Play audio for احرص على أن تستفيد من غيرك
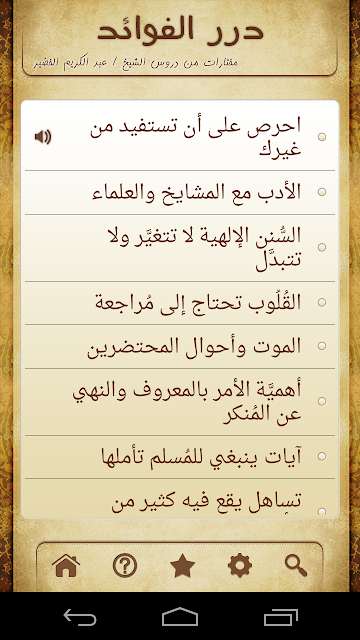 click(43, 137)
